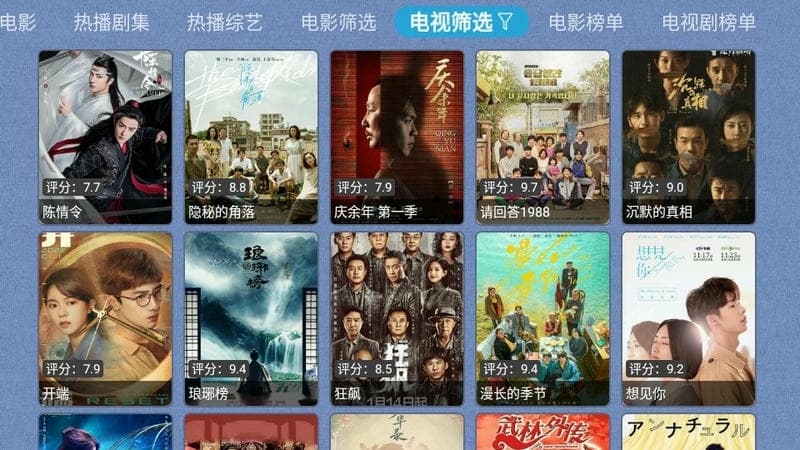Select the 电影榜单 tab

coord(585,21)
